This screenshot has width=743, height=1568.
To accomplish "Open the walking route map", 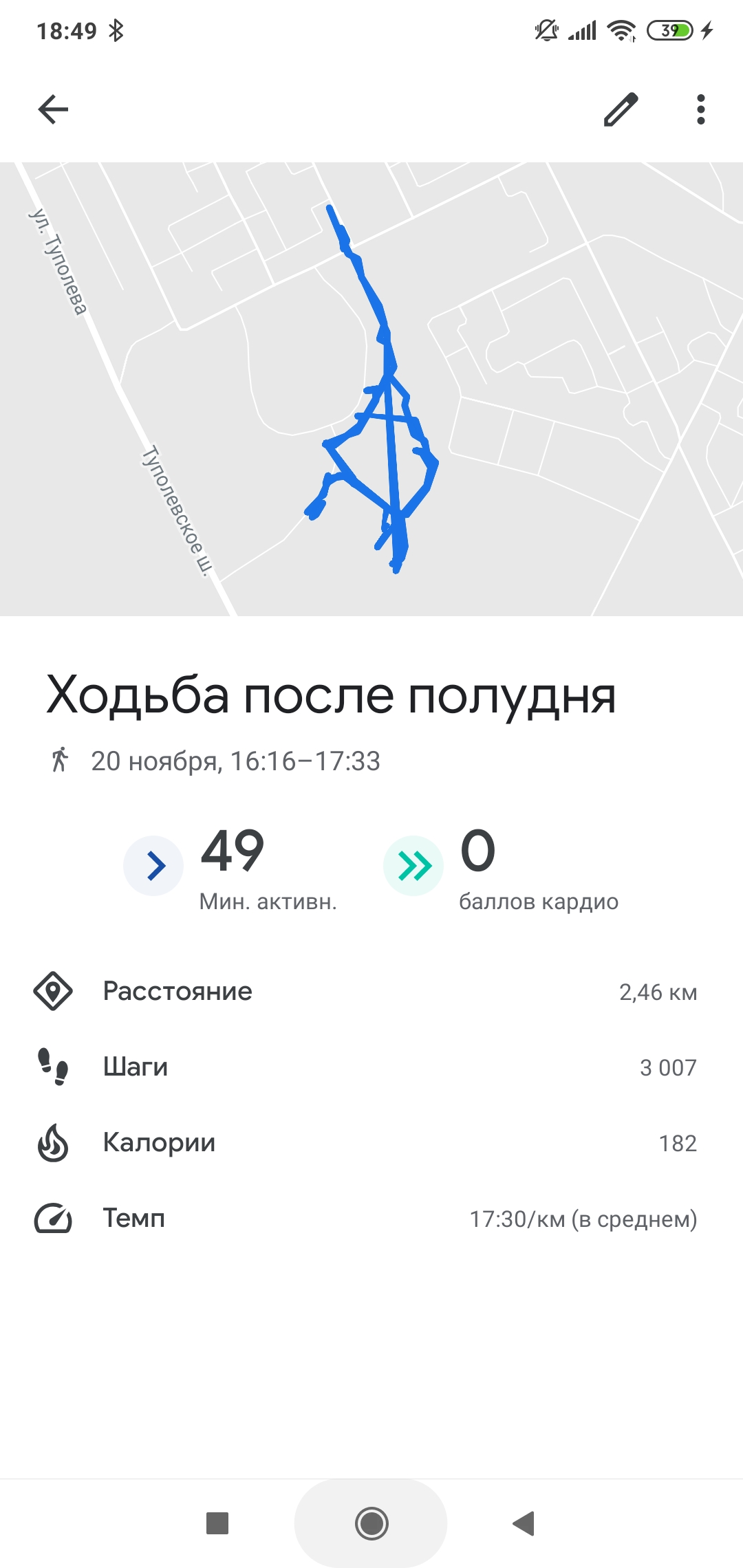I will (371, 389).
